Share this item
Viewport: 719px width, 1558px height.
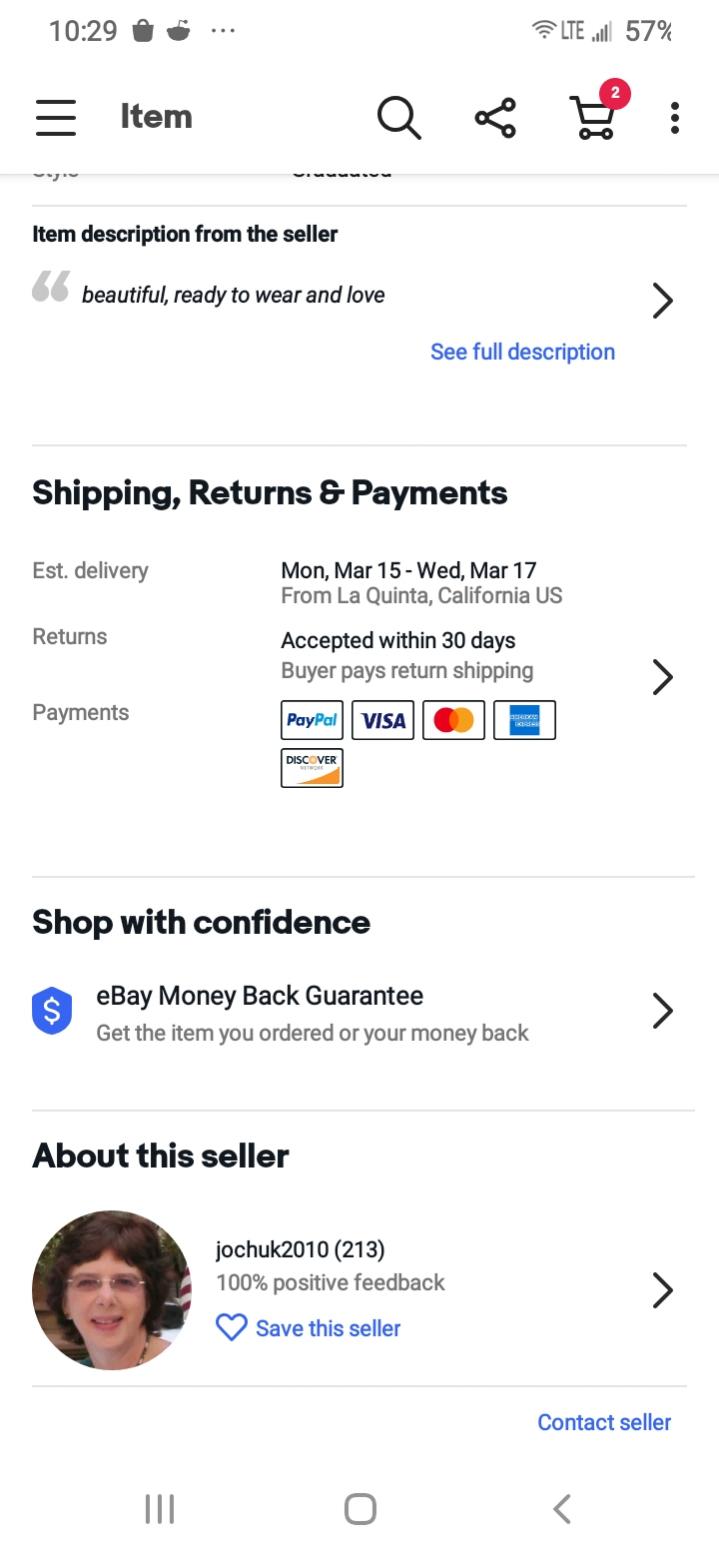[495, 117]
